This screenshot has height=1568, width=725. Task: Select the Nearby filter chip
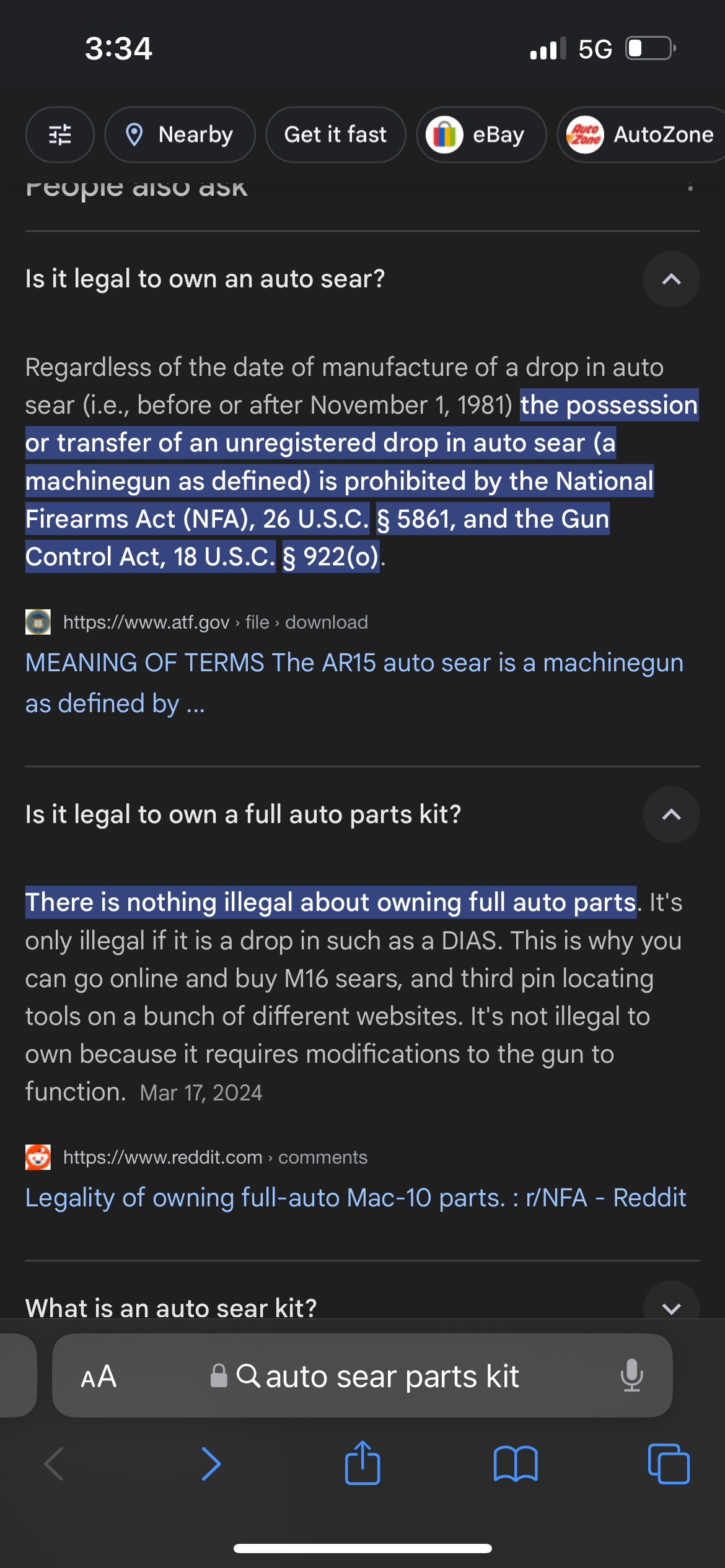coord(180,134)
